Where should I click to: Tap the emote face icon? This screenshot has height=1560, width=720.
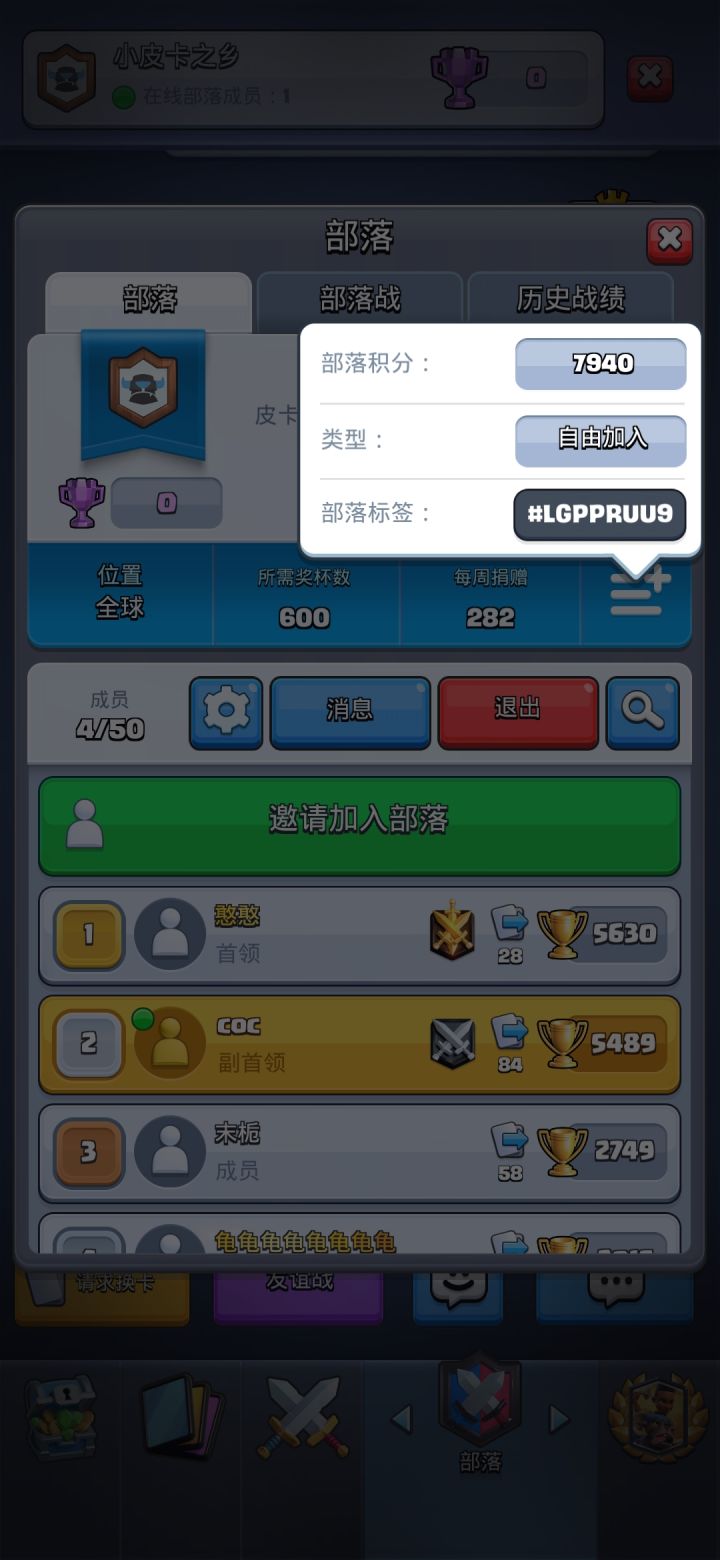point(458,1288)
